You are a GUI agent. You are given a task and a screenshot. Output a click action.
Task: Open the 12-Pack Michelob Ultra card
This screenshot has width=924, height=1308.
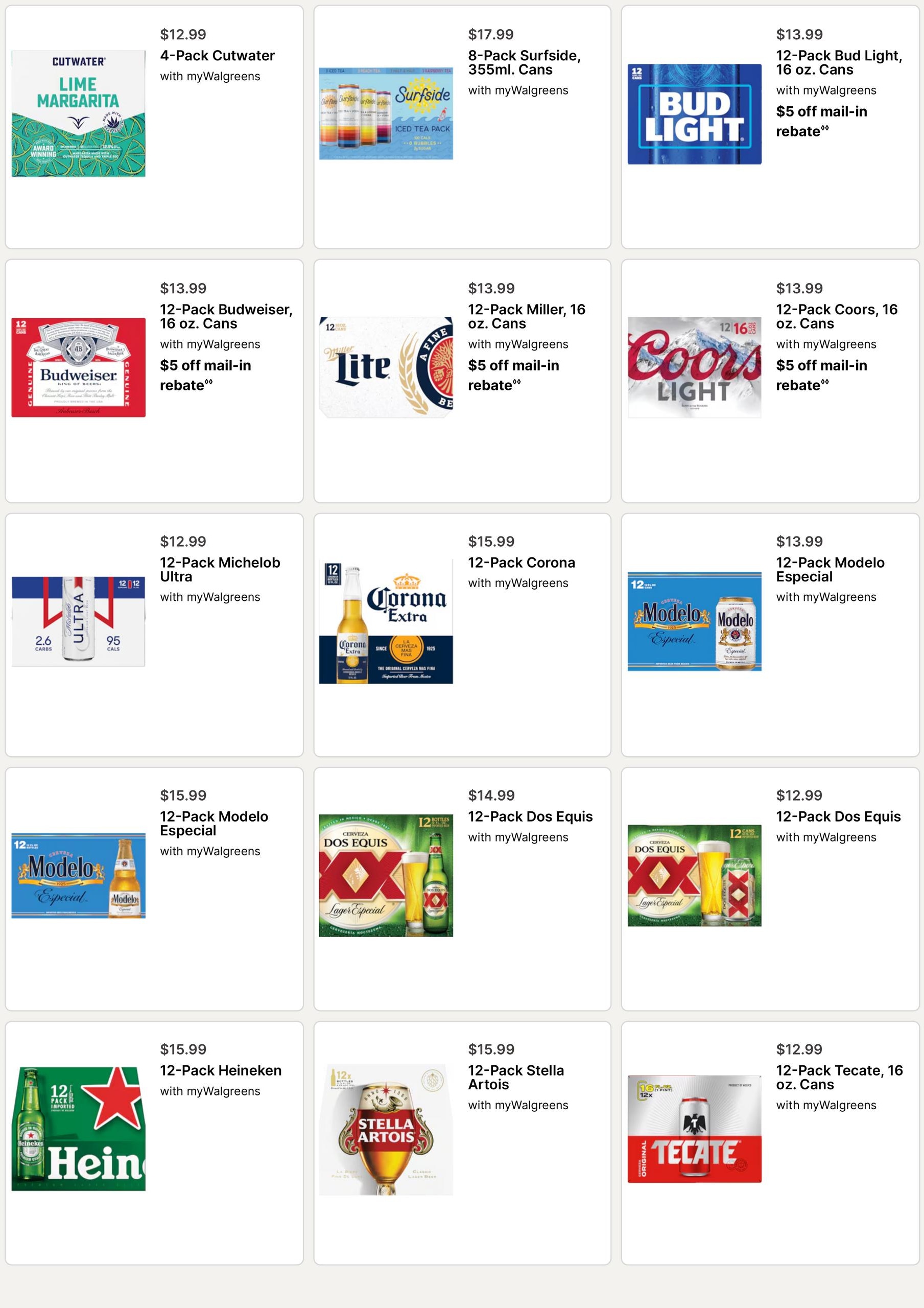pos(154,635)
